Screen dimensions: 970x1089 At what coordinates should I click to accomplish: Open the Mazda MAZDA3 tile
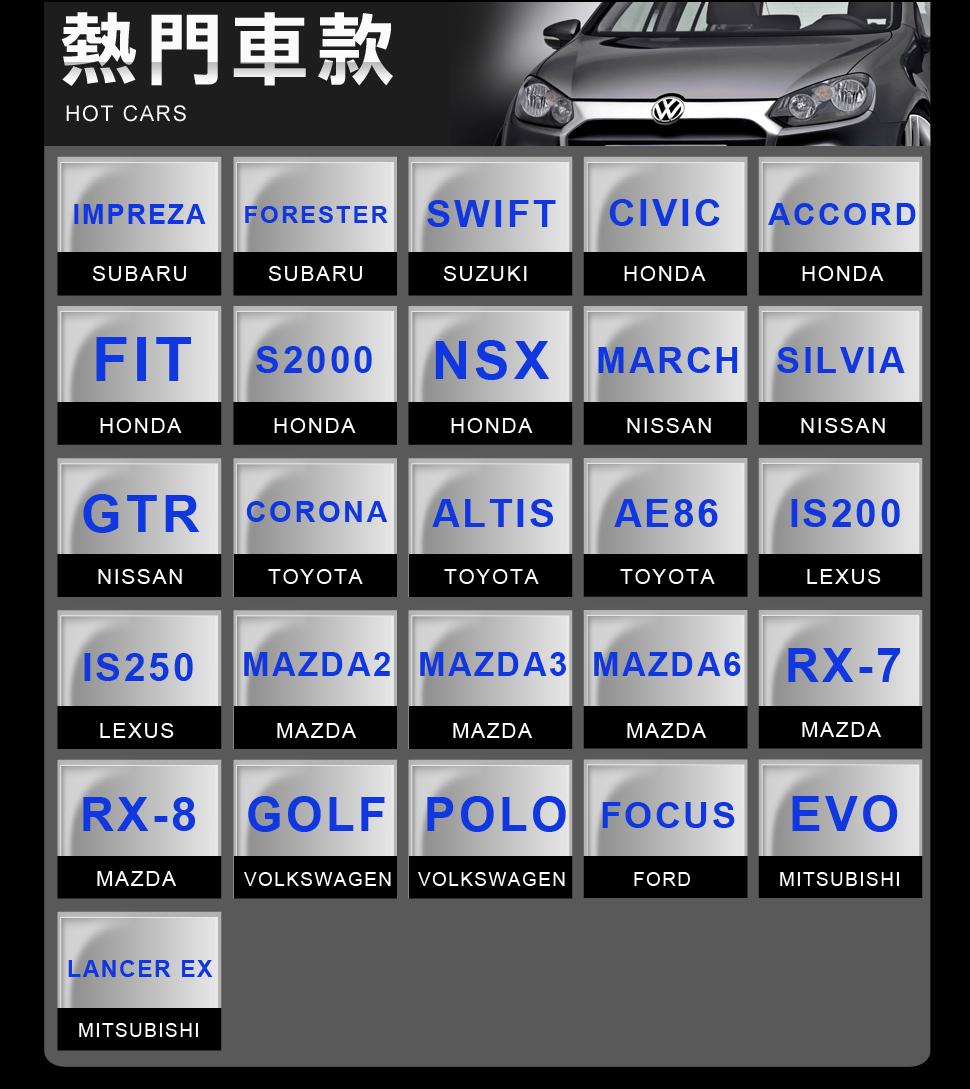click(x=490, y=679)
